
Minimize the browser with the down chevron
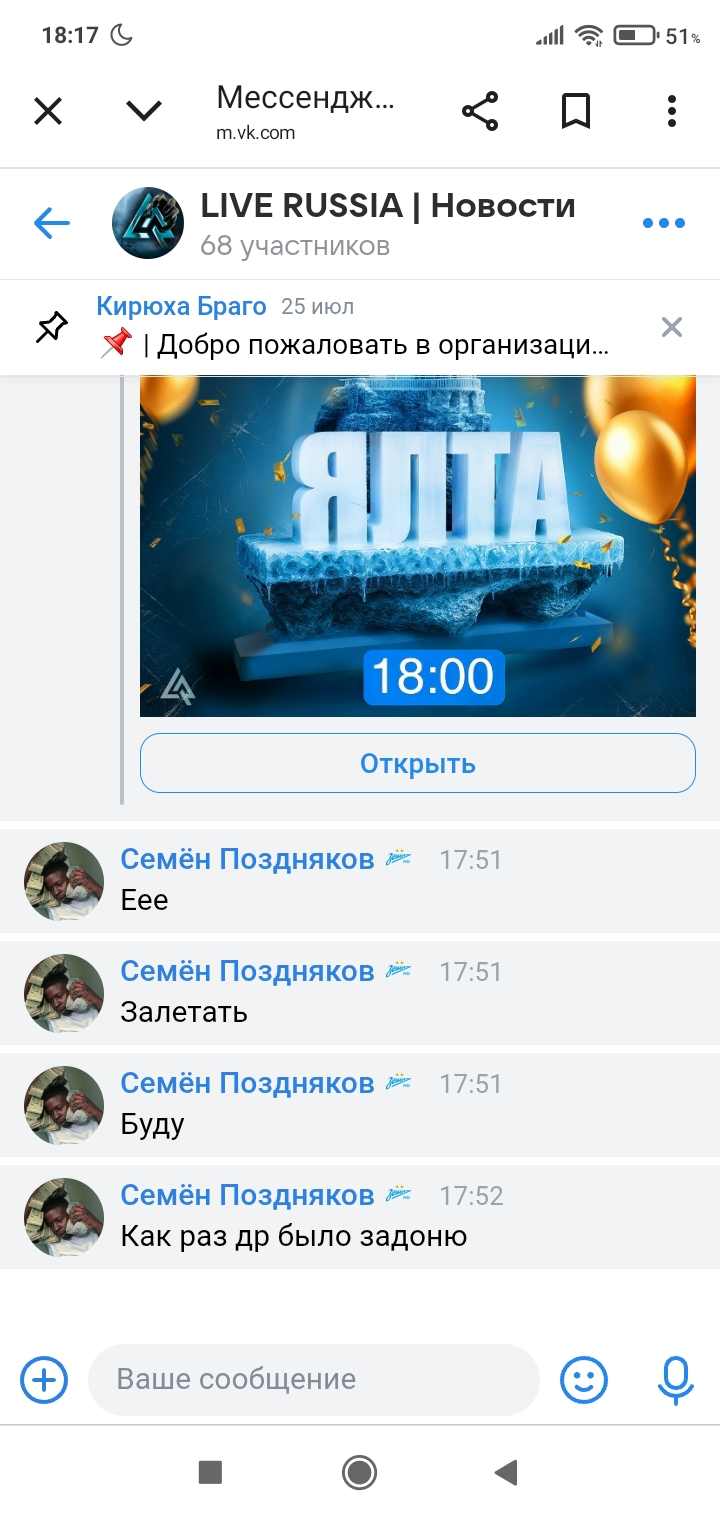tap(144, 111)
